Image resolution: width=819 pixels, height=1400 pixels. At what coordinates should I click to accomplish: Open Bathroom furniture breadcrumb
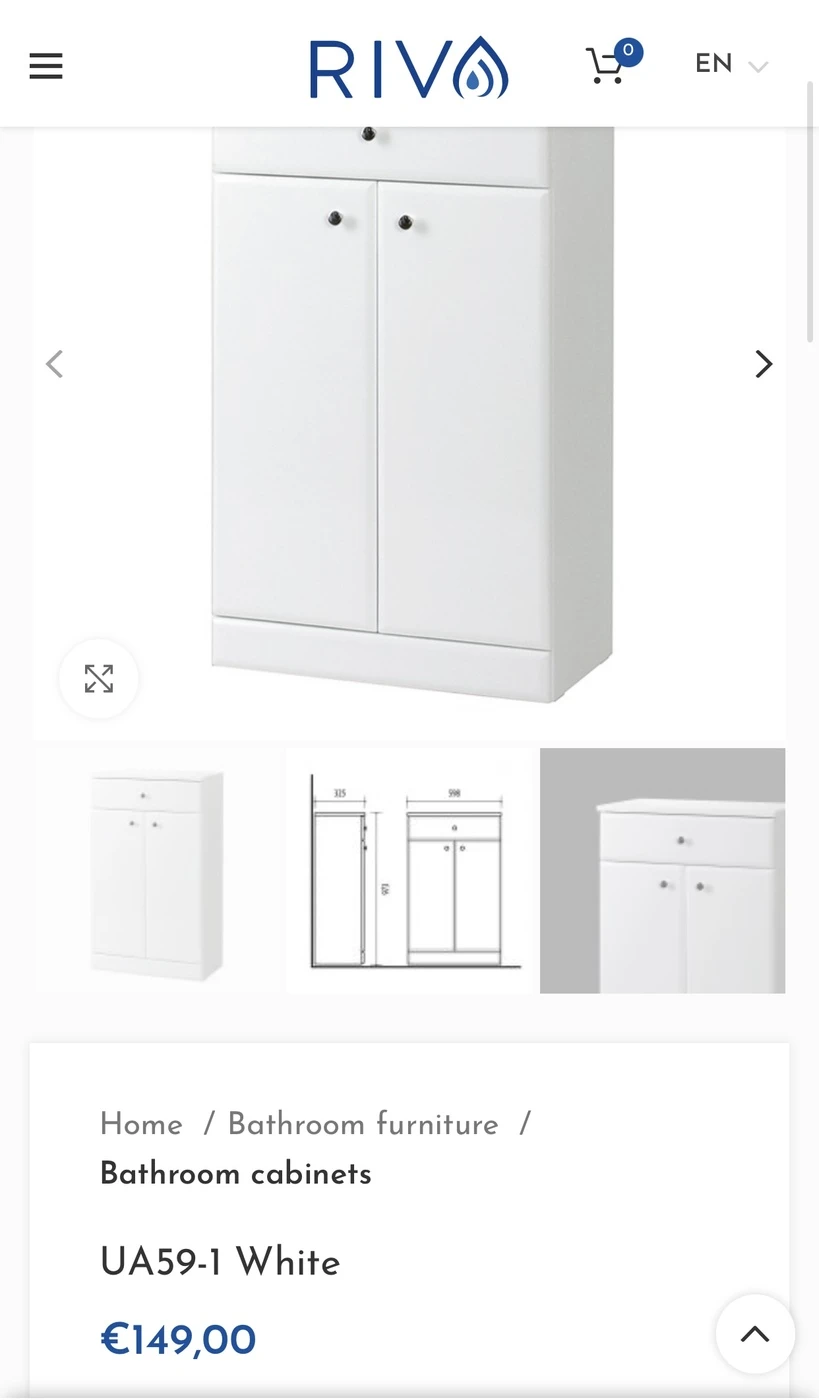(x=363, y=1124)
